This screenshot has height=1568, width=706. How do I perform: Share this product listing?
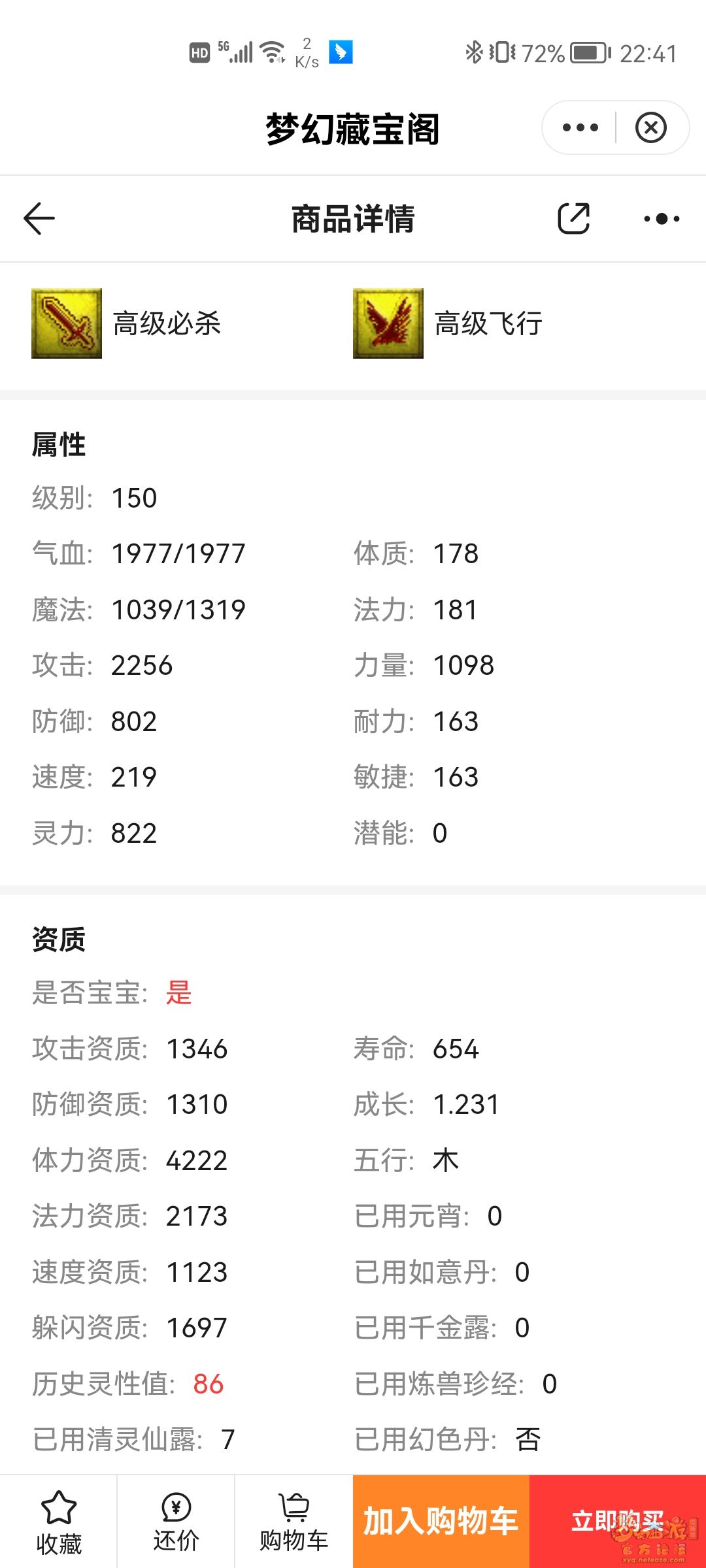click(573, 218)
